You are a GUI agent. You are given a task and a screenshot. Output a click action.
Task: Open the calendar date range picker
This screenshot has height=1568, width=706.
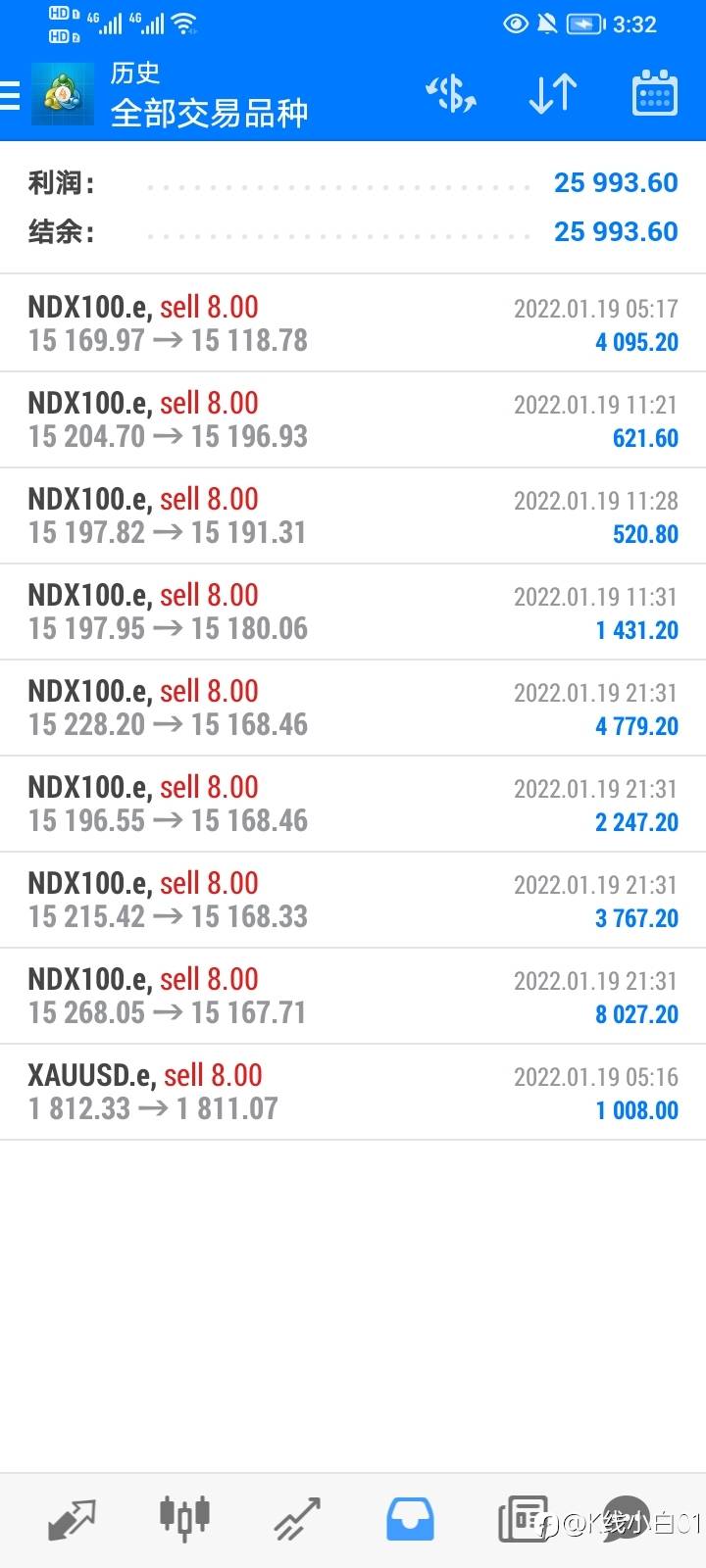[x=655, y=94]
